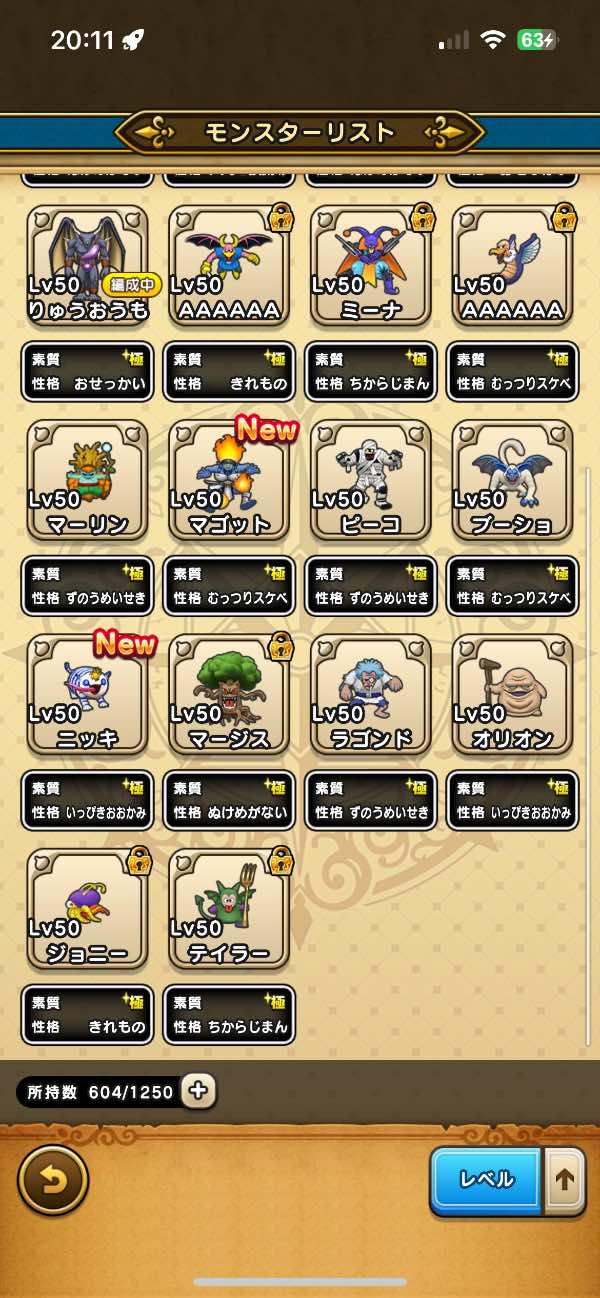View the テイラー monster details
This screenshot has width=600, height=1298.
[x=229, y=908]
